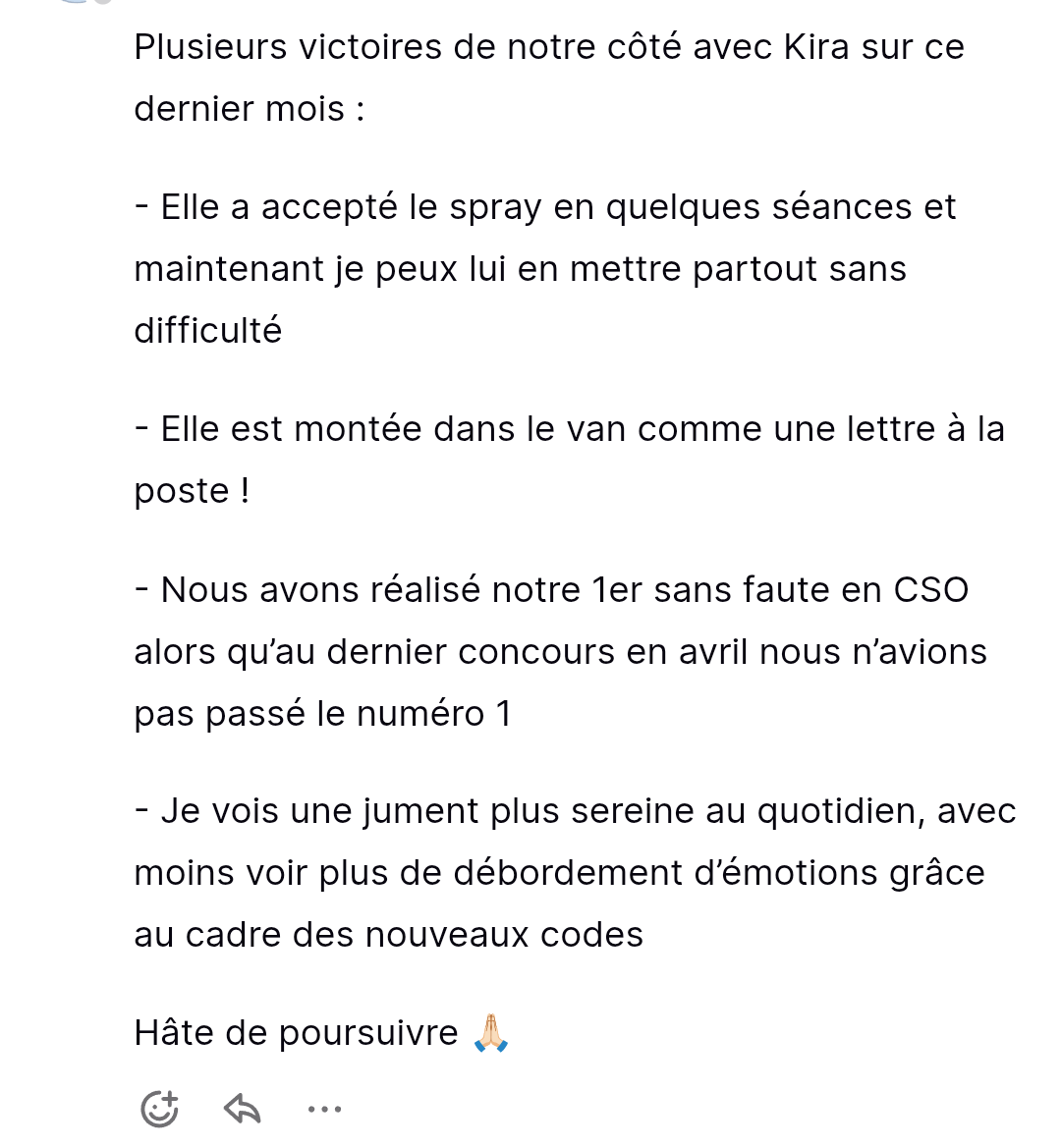The image size is (1061, 1148).
Task: Open the three-dot more options menu
Action: [324, 1109]
